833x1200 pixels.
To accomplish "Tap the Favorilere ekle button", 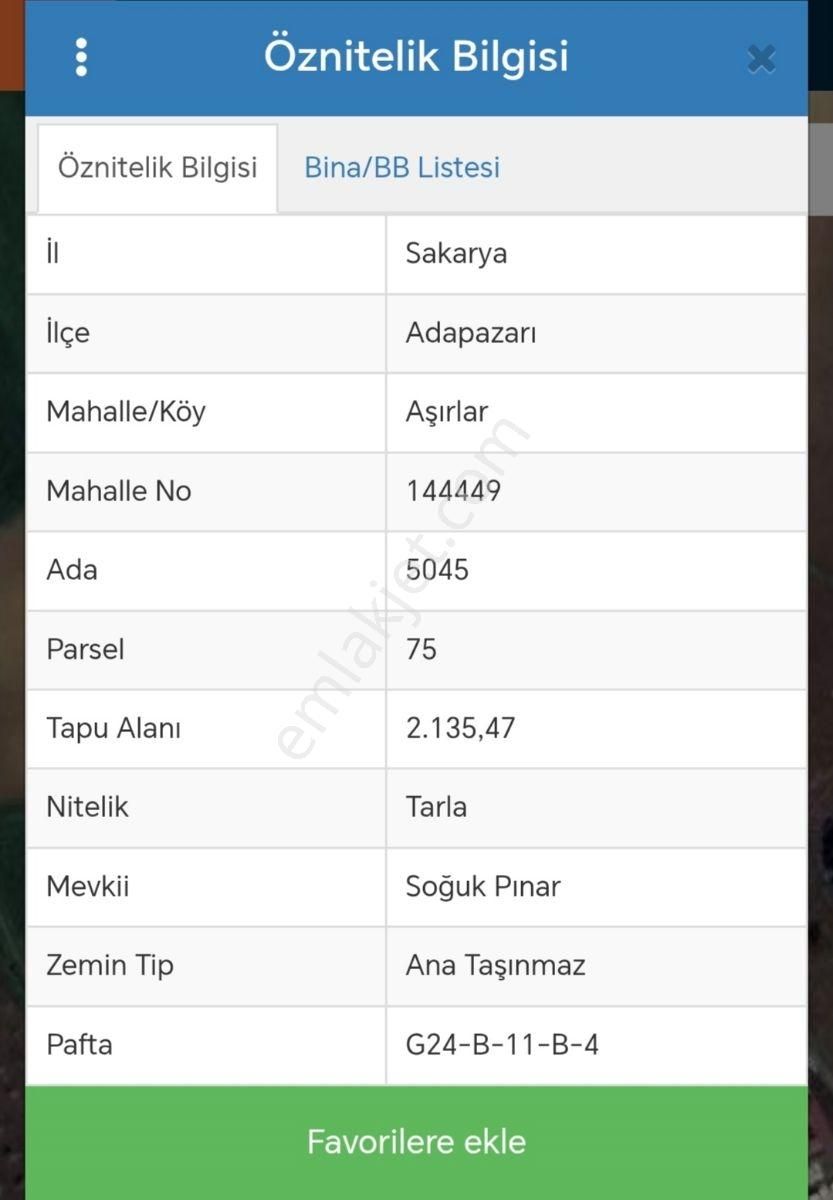I will click(416, 1142).
